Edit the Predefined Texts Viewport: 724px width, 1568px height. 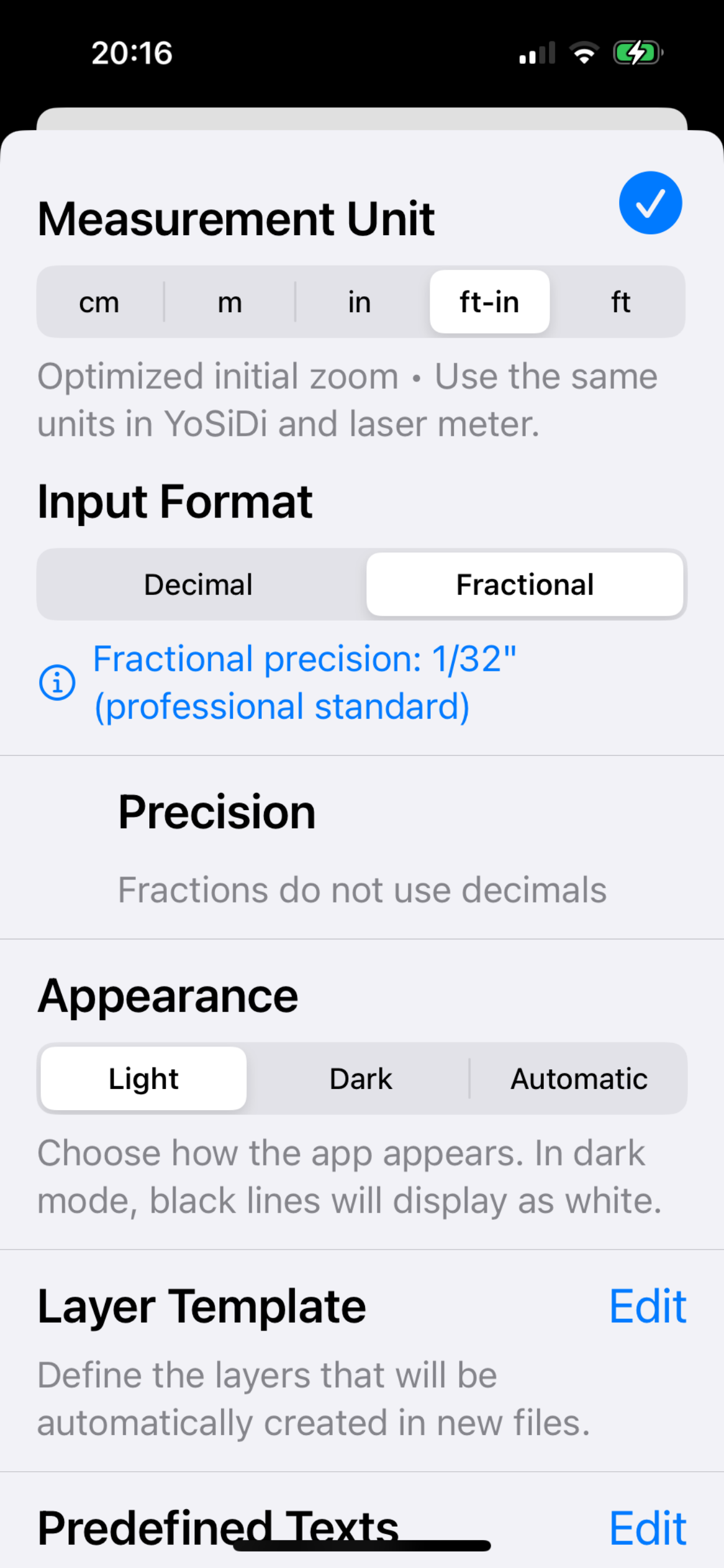647,1528
